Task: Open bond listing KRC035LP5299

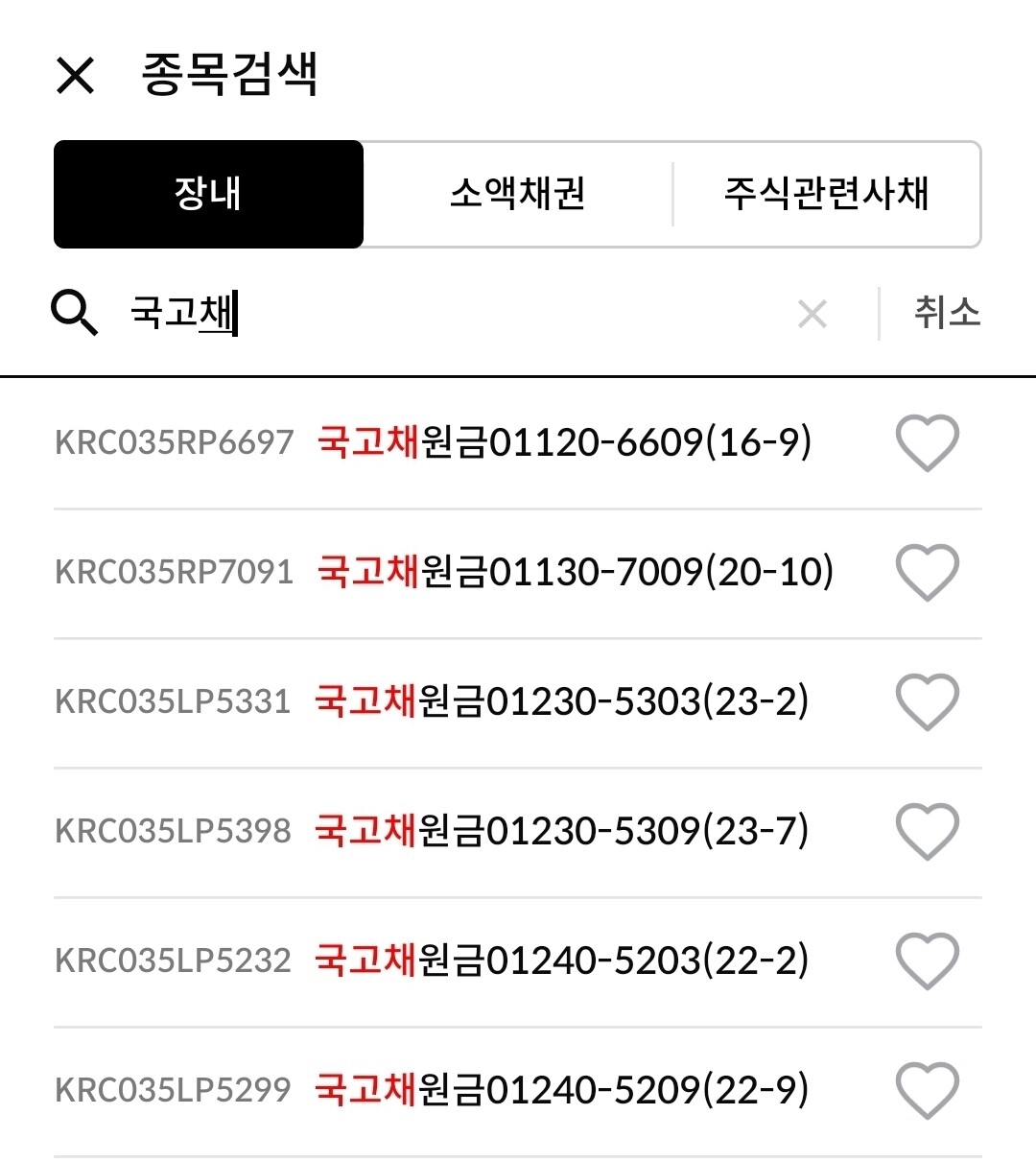Action: (432, 1090)
